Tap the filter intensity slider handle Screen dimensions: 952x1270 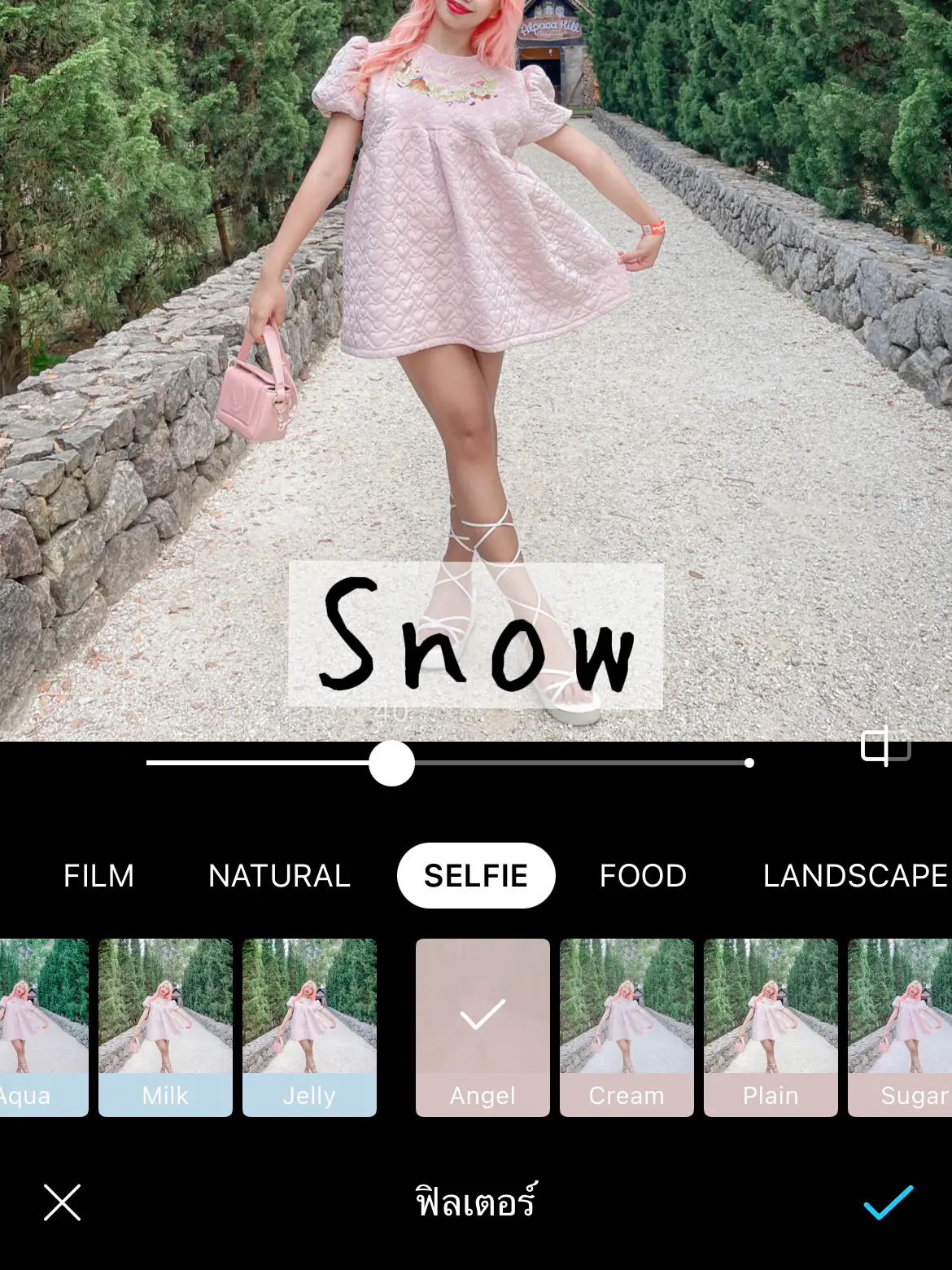(391, 763)
